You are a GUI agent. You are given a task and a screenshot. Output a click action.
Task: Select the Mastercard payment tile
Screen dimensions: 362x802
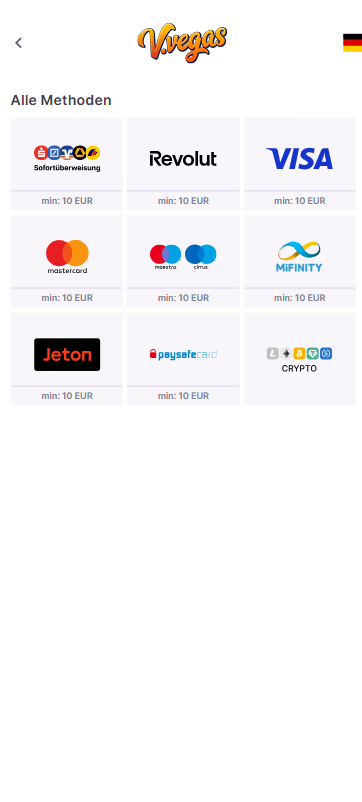tap(67, 261)
